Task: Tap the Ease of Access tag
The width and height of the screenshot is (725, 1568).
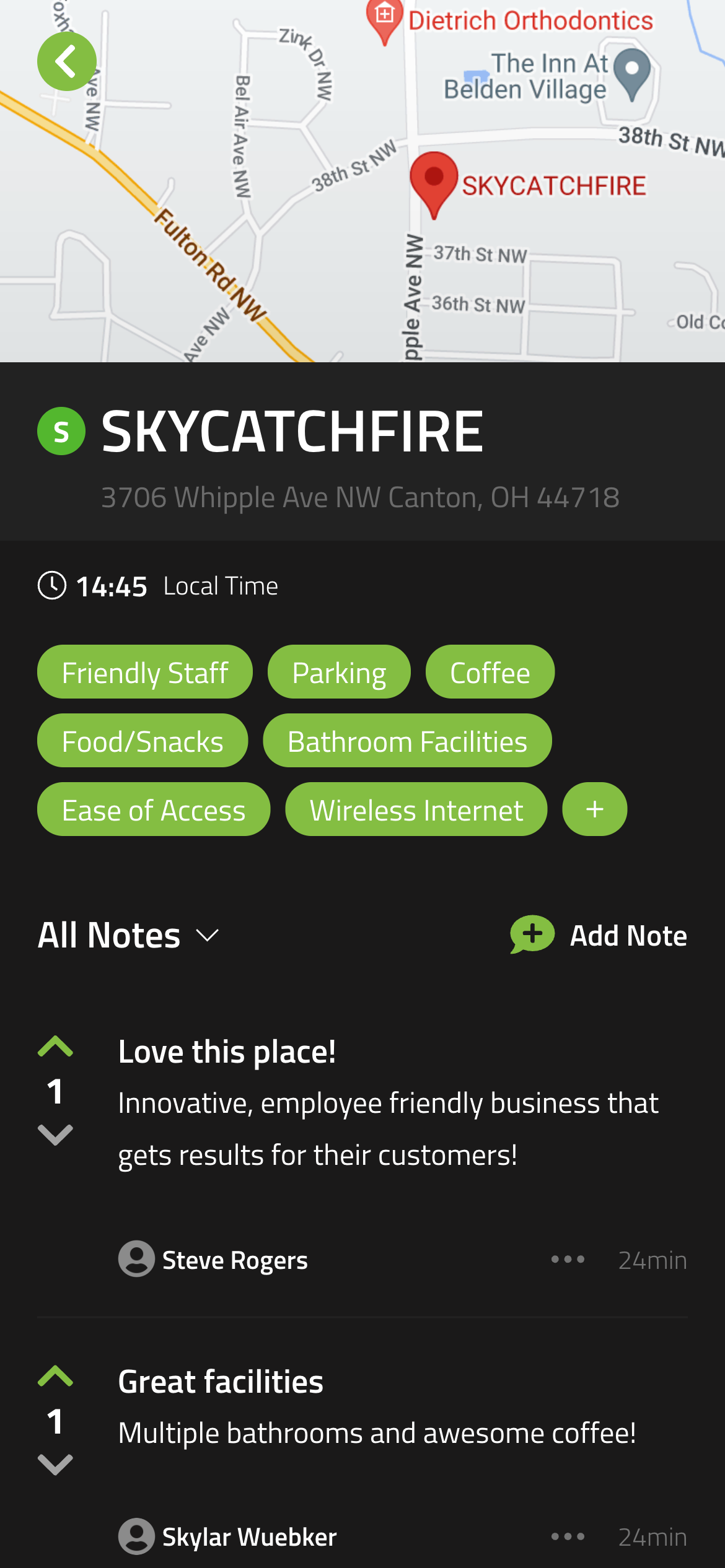Action: point(153,809)
